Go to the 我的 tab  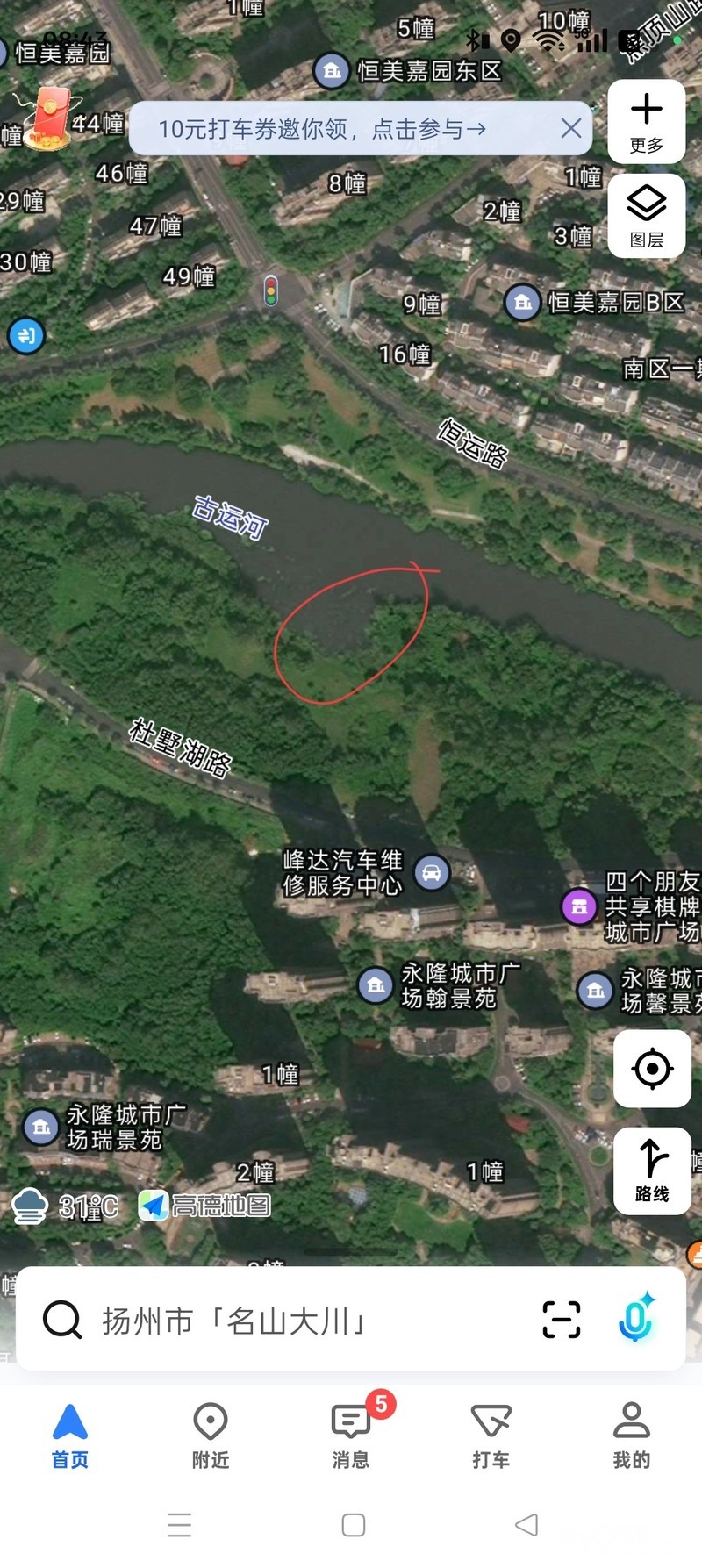[631, 1436]
